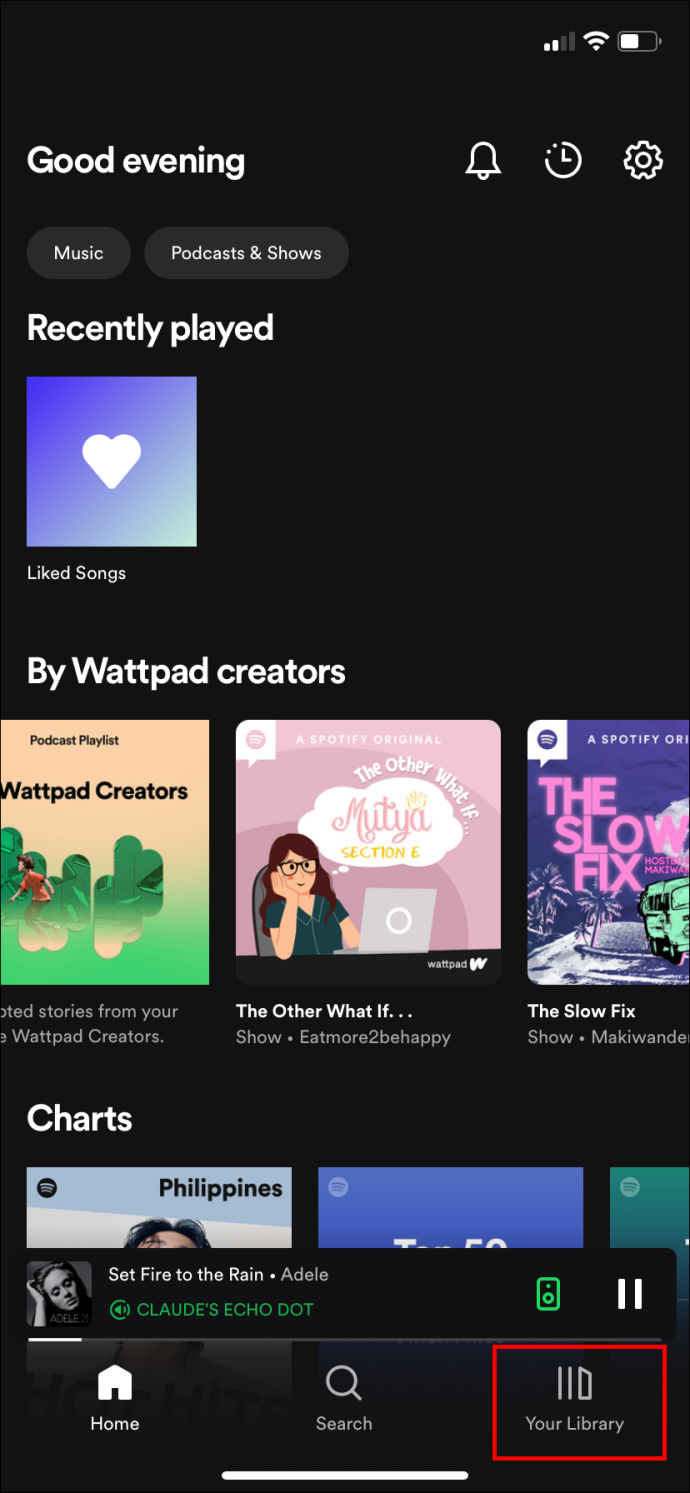Image resolution: width=690 pixels, height=1493 pixels.
Task: Open recently played history clock
Action: click(563, 160)
